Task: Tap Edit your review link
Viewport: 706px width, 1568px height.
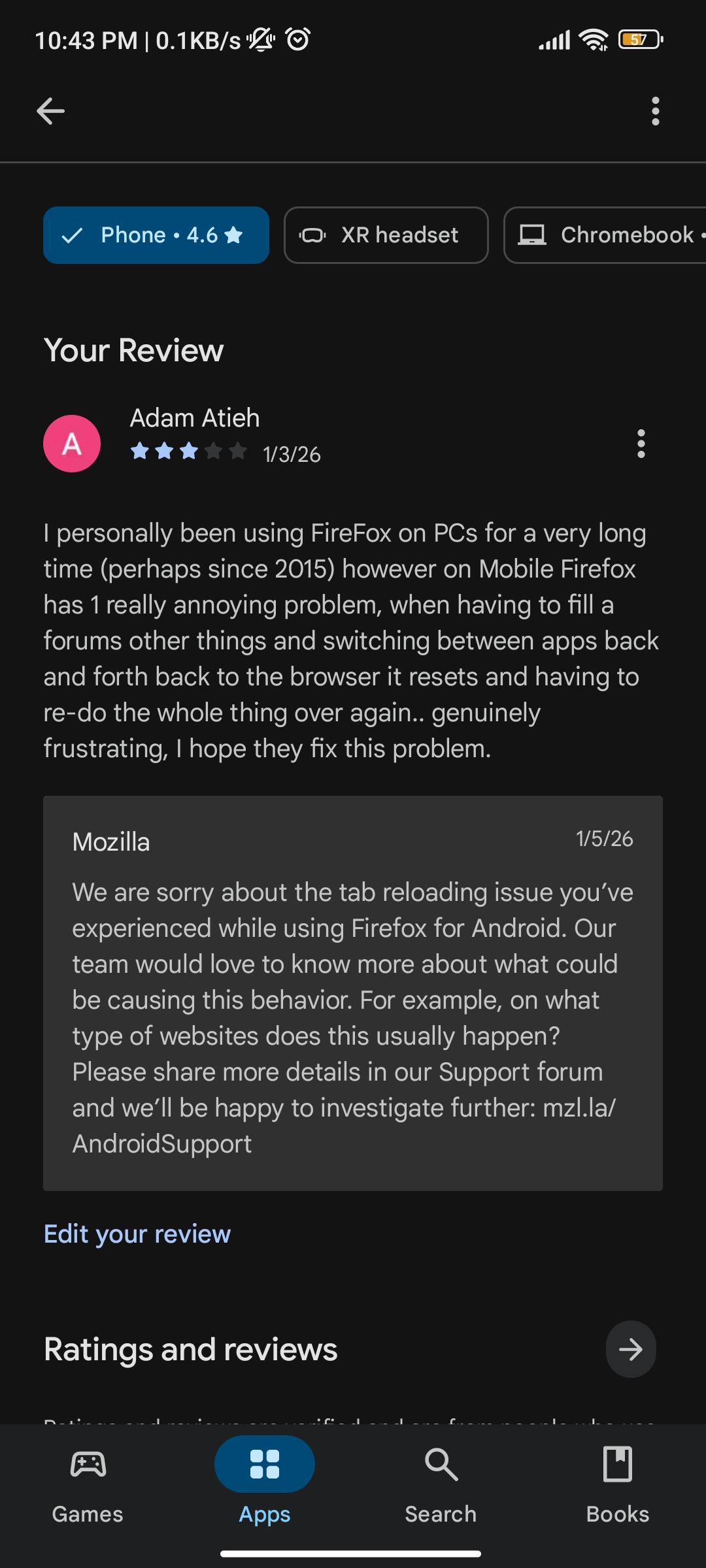Action: [x=137, y=1234]
